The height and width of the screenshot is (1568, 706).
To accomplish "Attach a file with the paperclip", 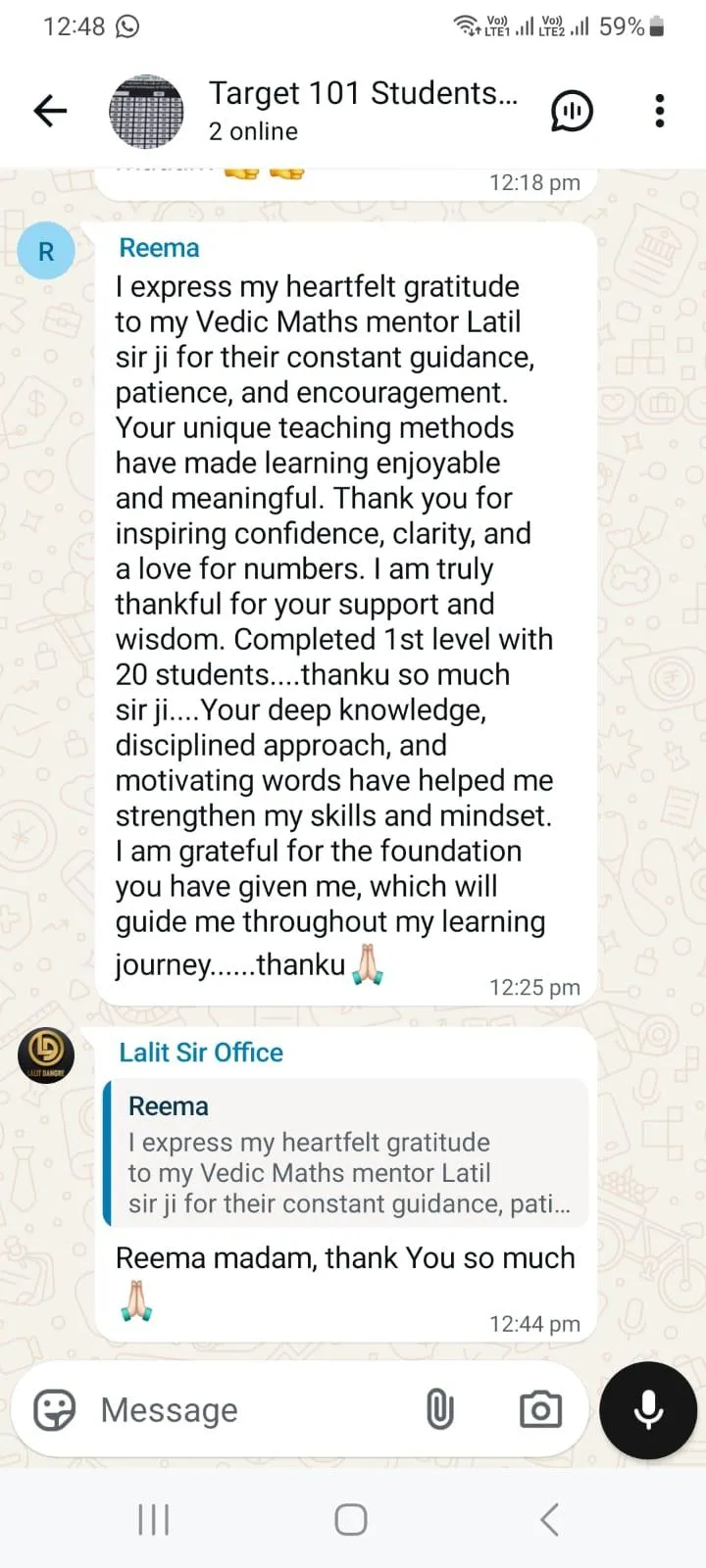I will click(x=440, y=1410).
